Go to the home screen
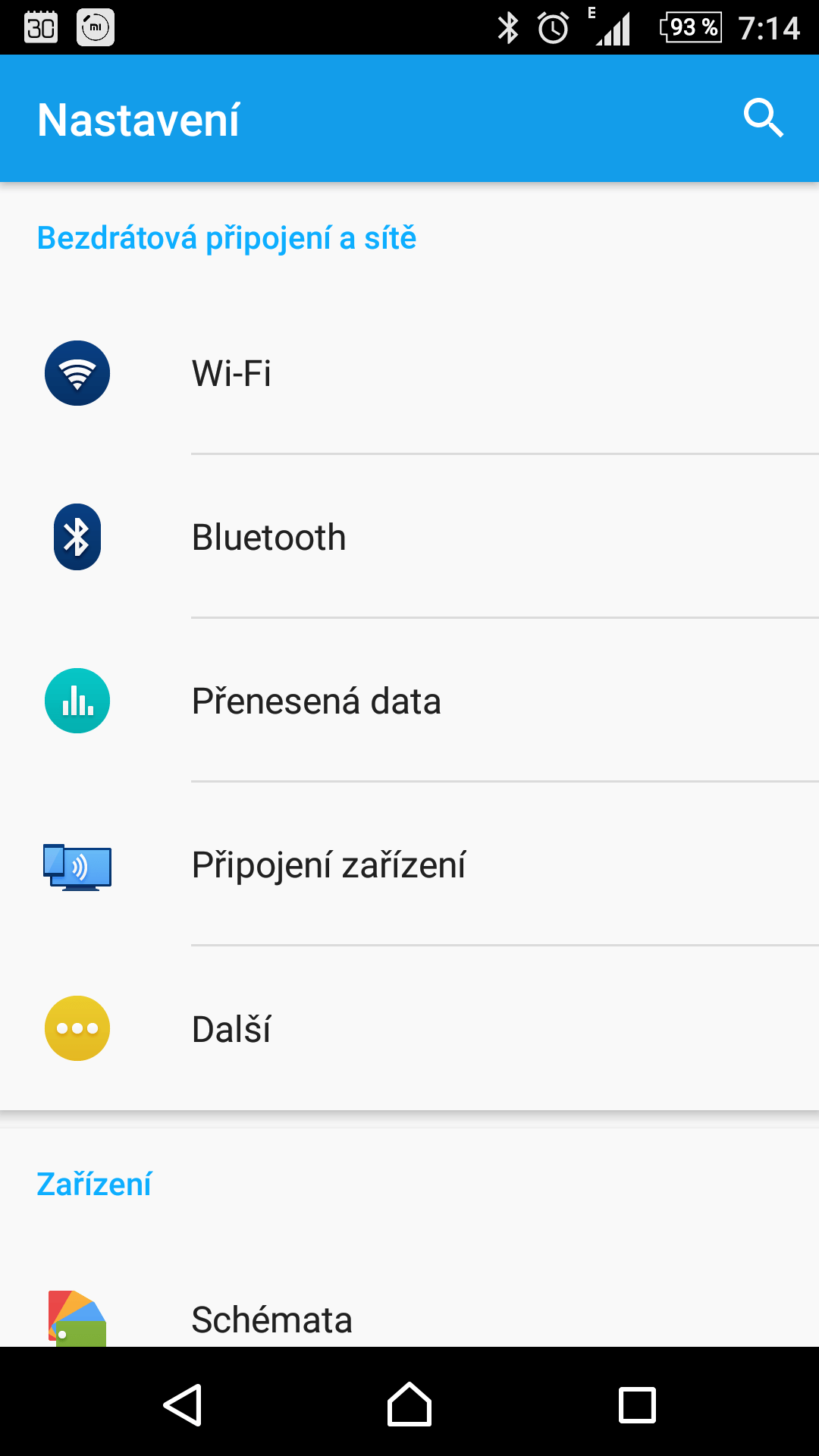The image size is (819, 1456). click(409, 1405)
